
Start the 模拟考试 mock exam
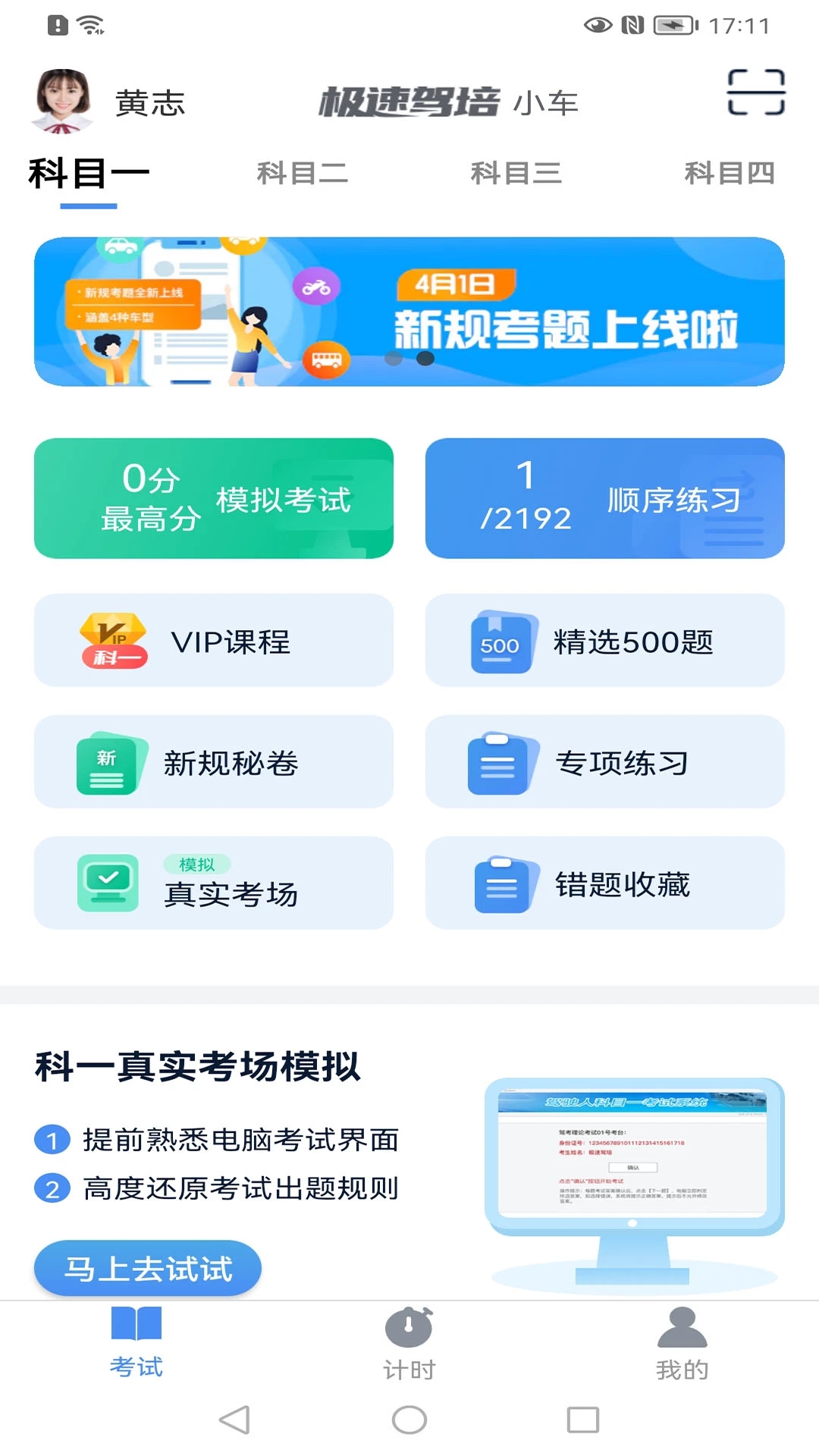tap(214, 498)
